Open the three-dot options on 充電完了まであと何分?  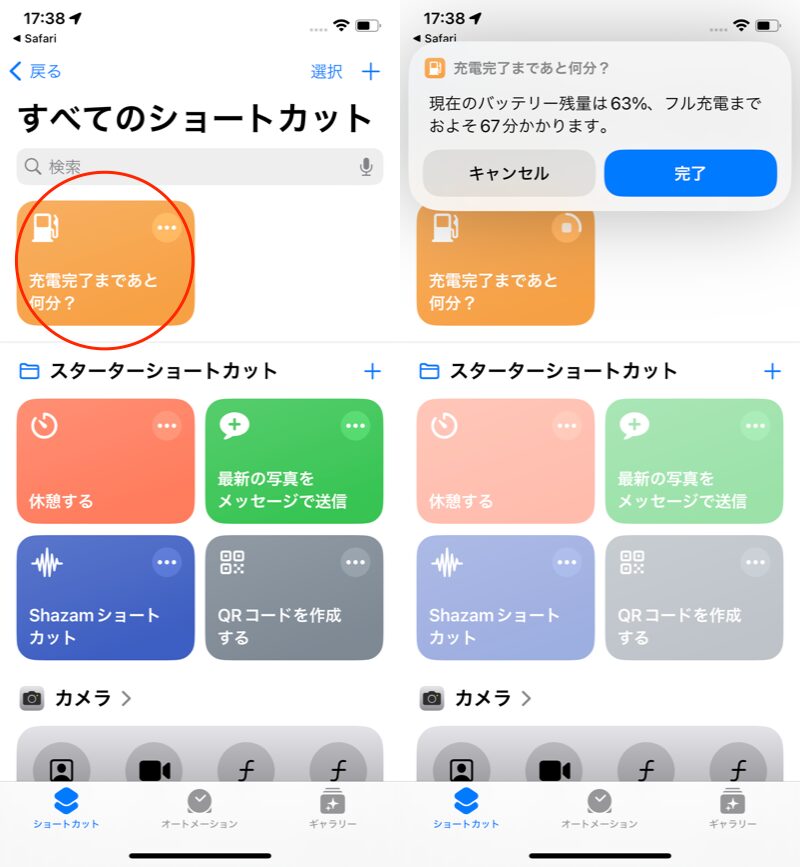[167, 228]
